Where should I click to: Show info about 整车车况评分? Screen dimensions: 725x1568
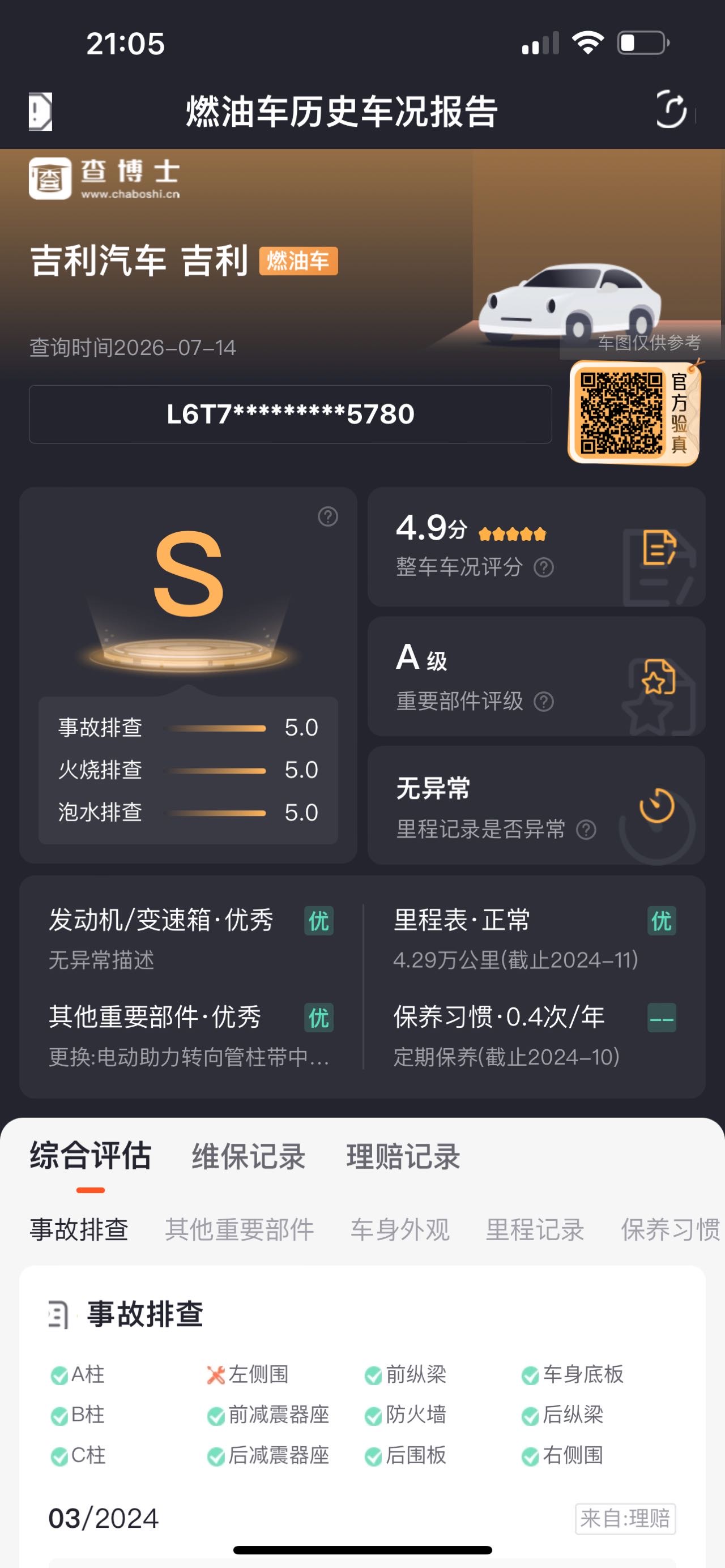pyautogui.click(x=544, y=567)
